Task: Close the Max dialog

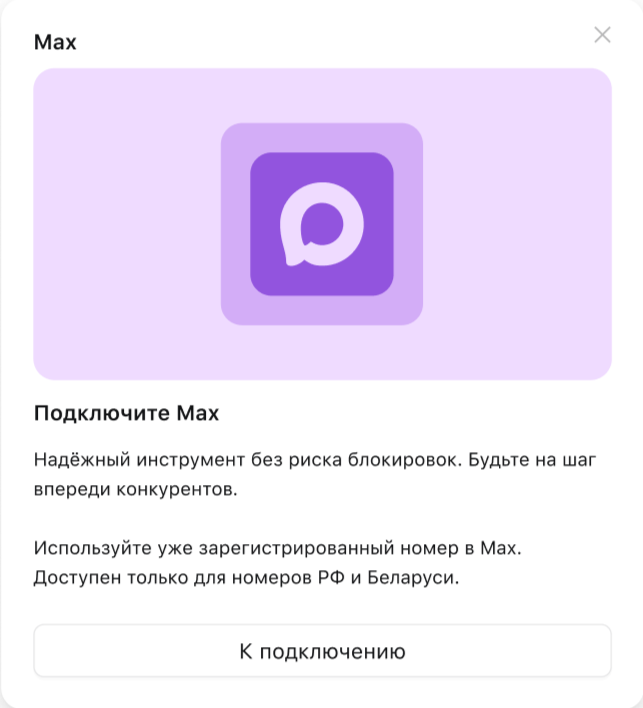Action: point(602,36)
